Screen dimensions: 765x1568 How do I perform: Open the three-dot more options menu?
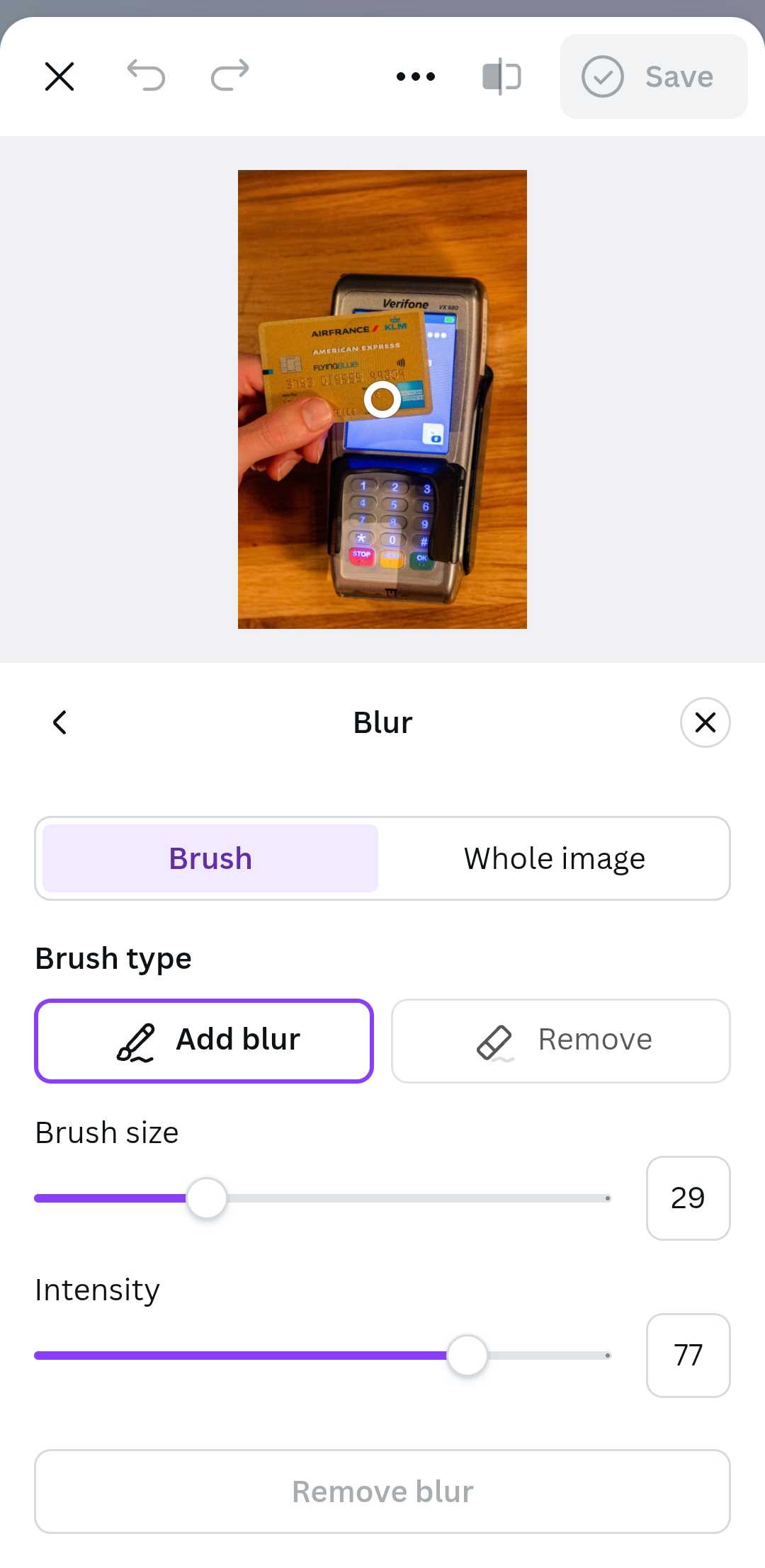[416, 76]
